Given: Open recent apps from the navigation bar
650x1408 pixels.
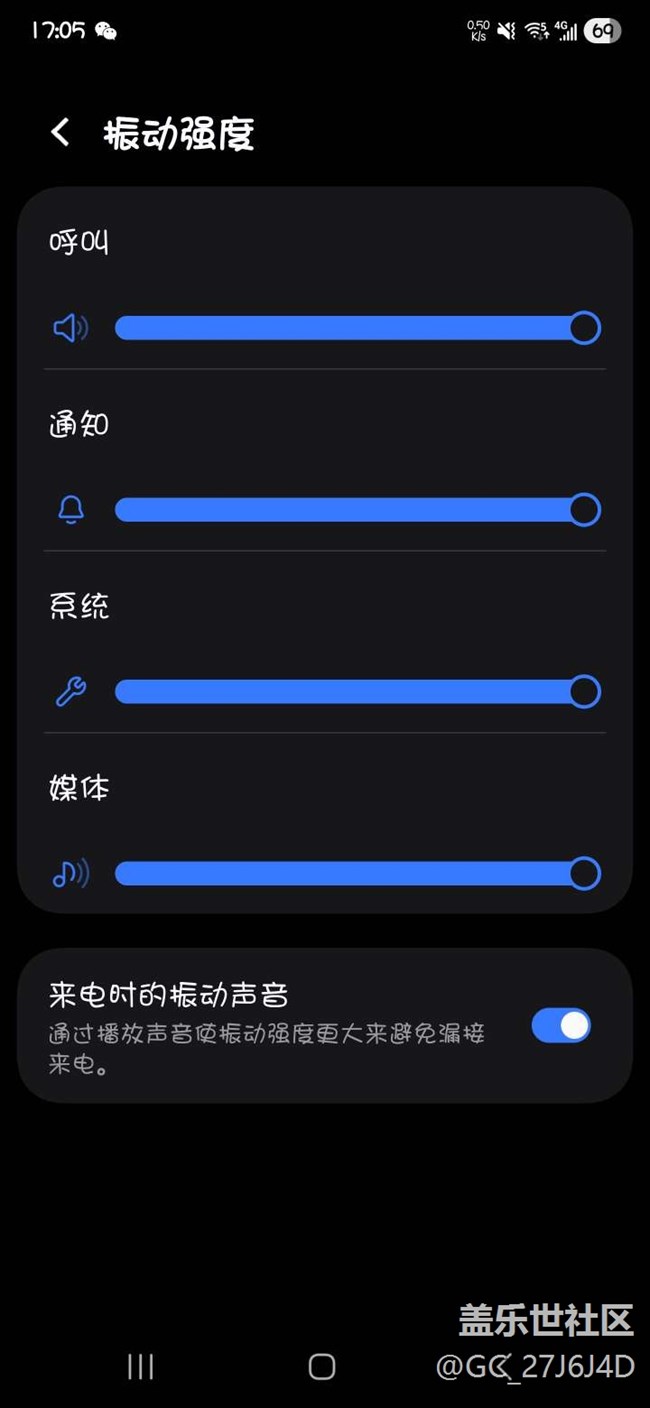Looking at the screenshot, I should 141,1367.
